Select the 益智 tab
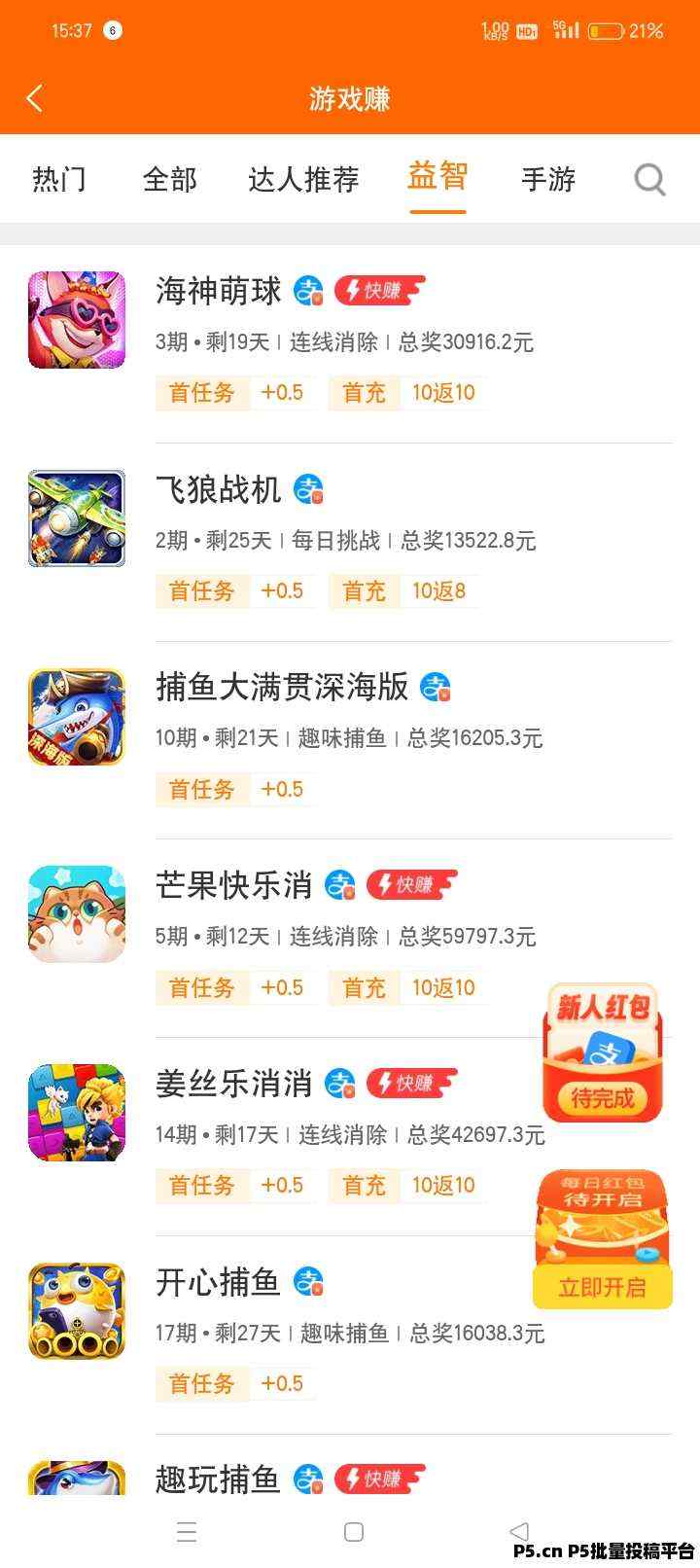700x1568 pixels. (437, 178)
